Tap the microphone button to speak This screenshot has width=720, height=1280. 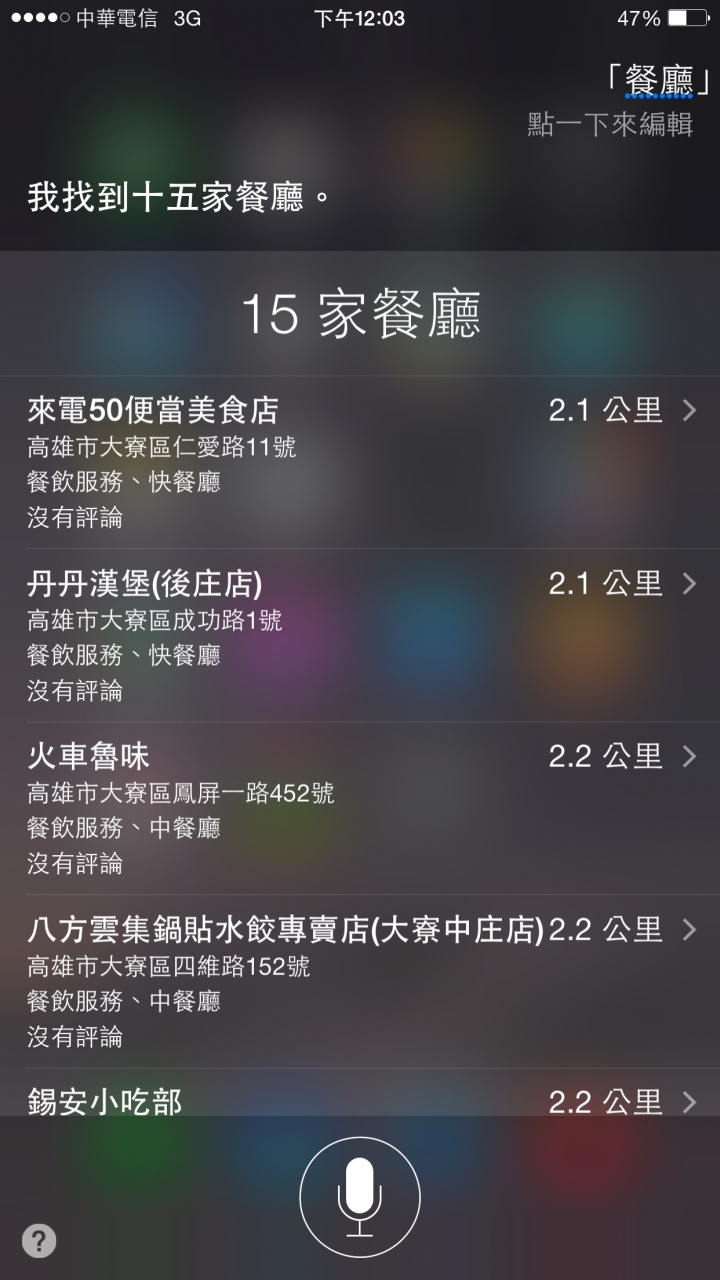[360, 1196]
